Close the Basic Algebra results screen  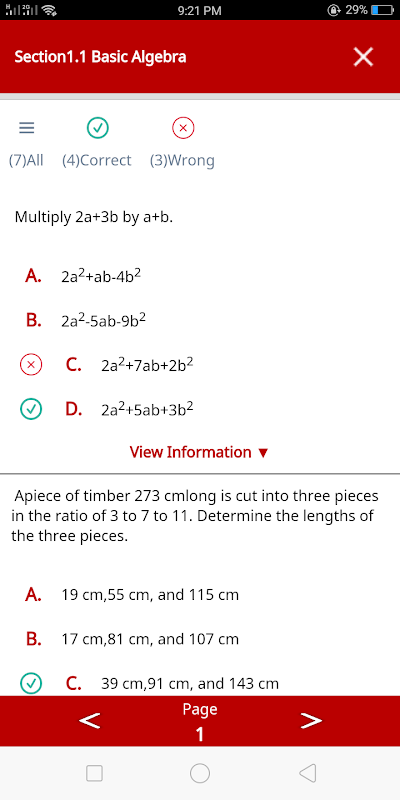click(363, 57)
